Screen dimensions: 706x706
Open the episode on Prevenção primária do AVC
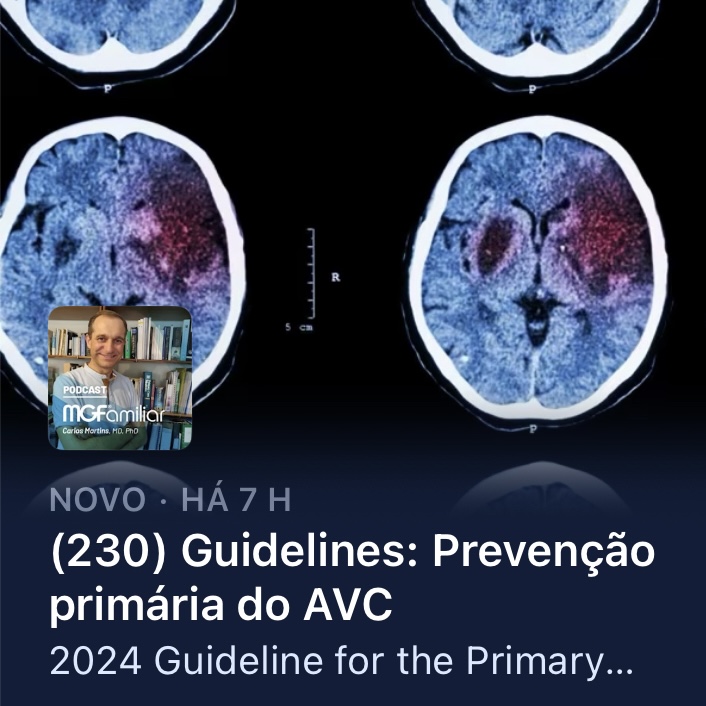[x=350, y=578]
